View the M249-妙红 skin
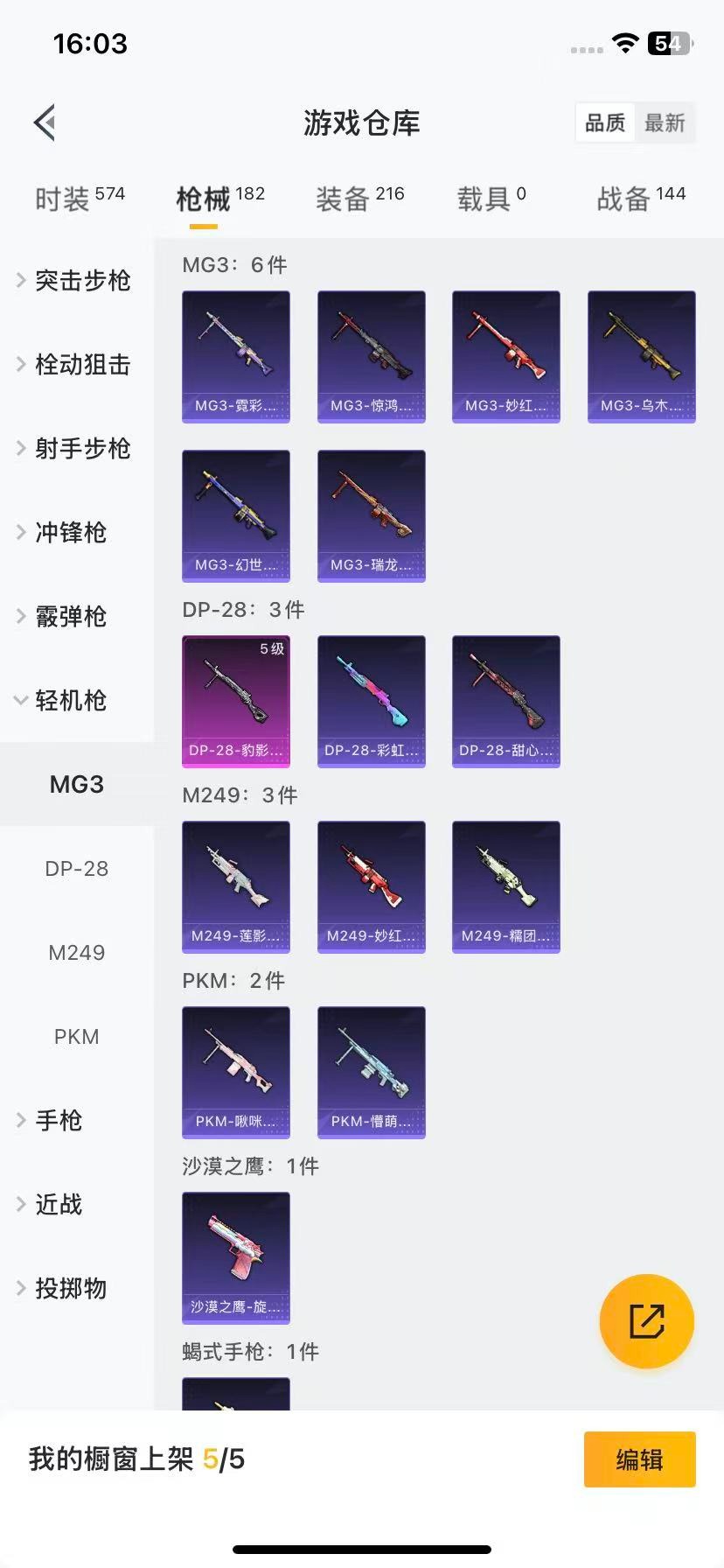This screenshot has height=1568, width=724. [371, 887]
